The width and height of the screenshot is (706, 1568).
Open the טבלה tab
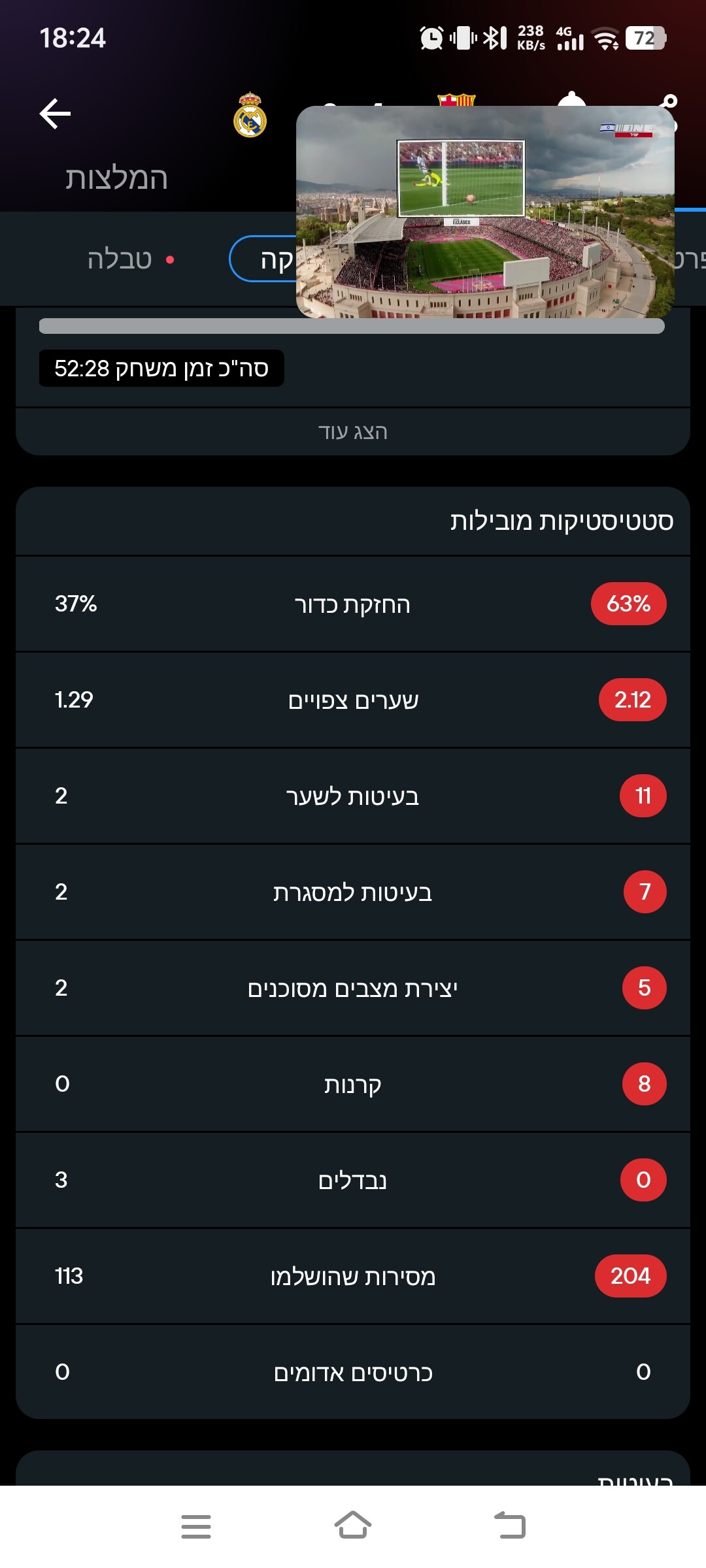[x=120, y=259]
